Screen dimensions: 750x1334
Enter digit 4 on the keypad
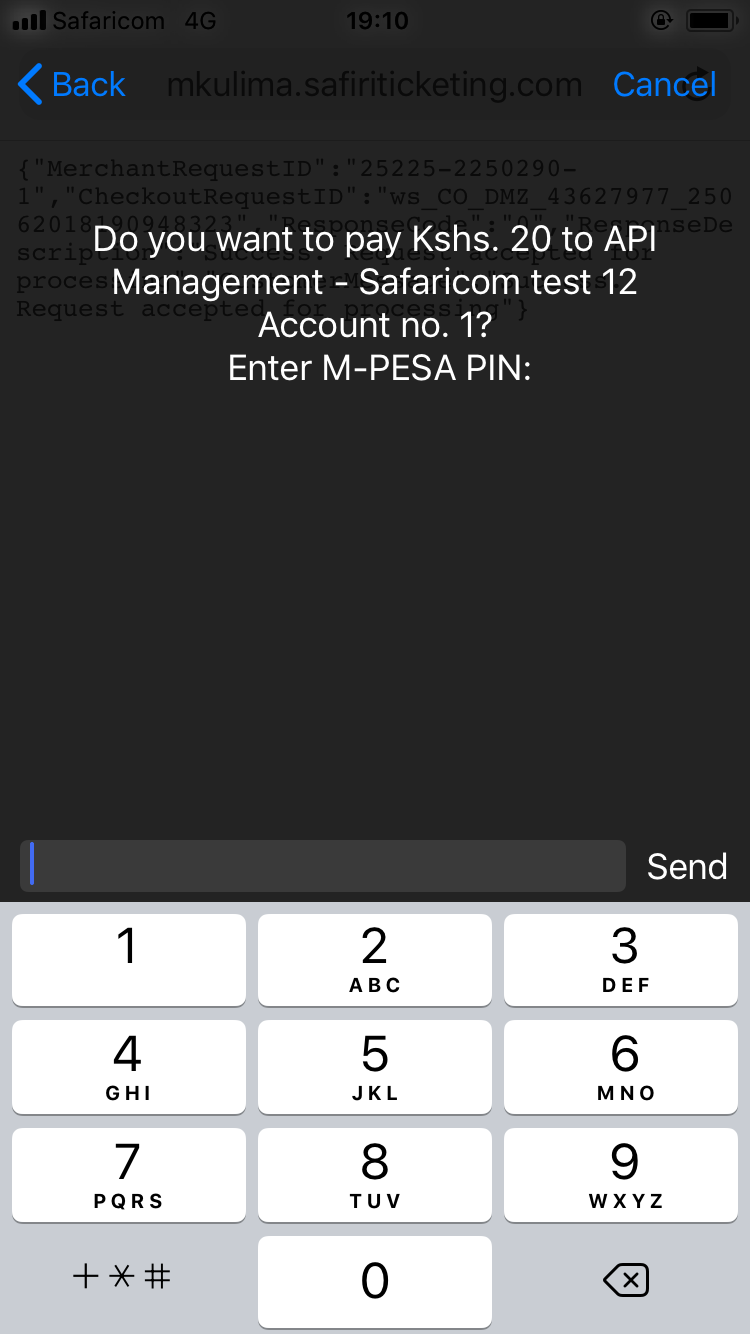[128, 1066]
